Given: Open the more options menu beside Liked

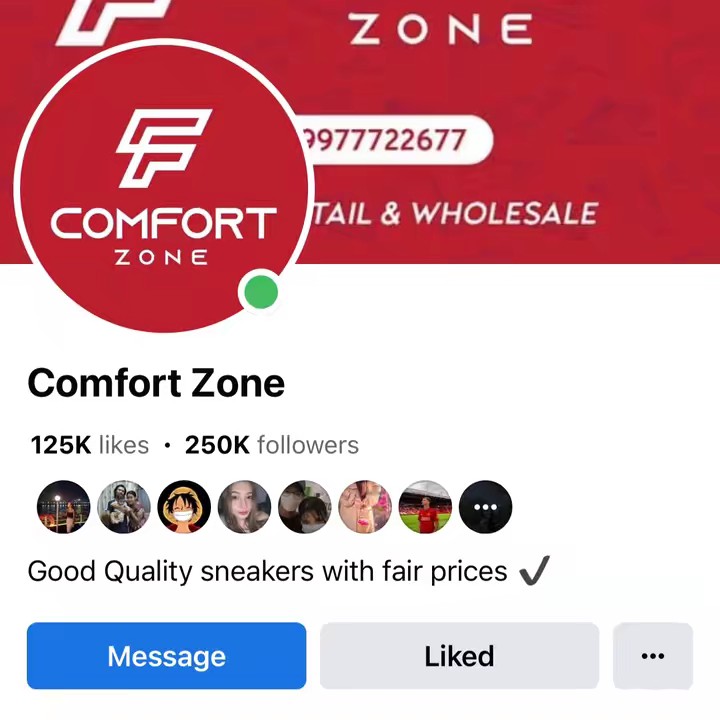Looking at the screenshot, I should pos(653,656).
